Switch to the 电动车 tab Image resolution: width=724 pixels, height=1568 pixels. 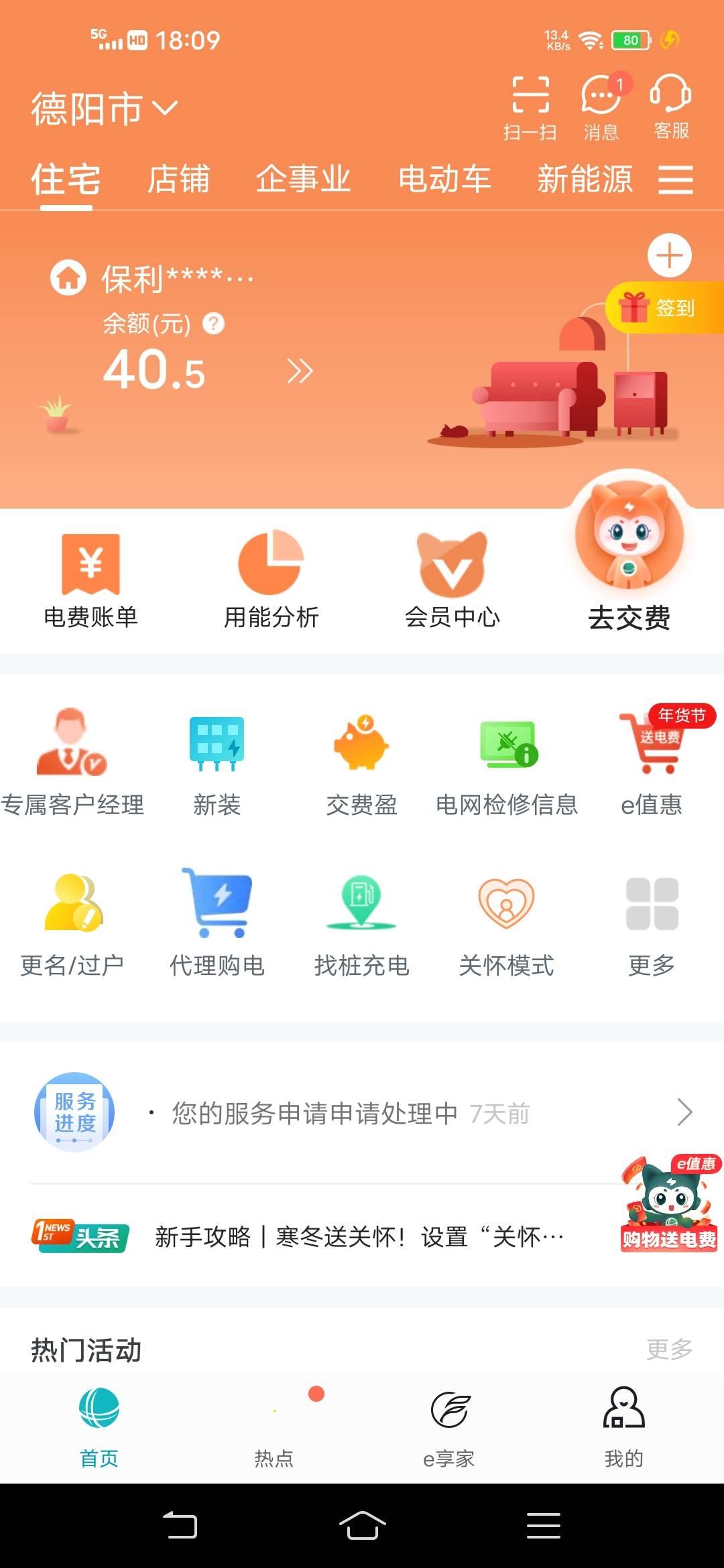pyautogui.click(x=444, y=180)
